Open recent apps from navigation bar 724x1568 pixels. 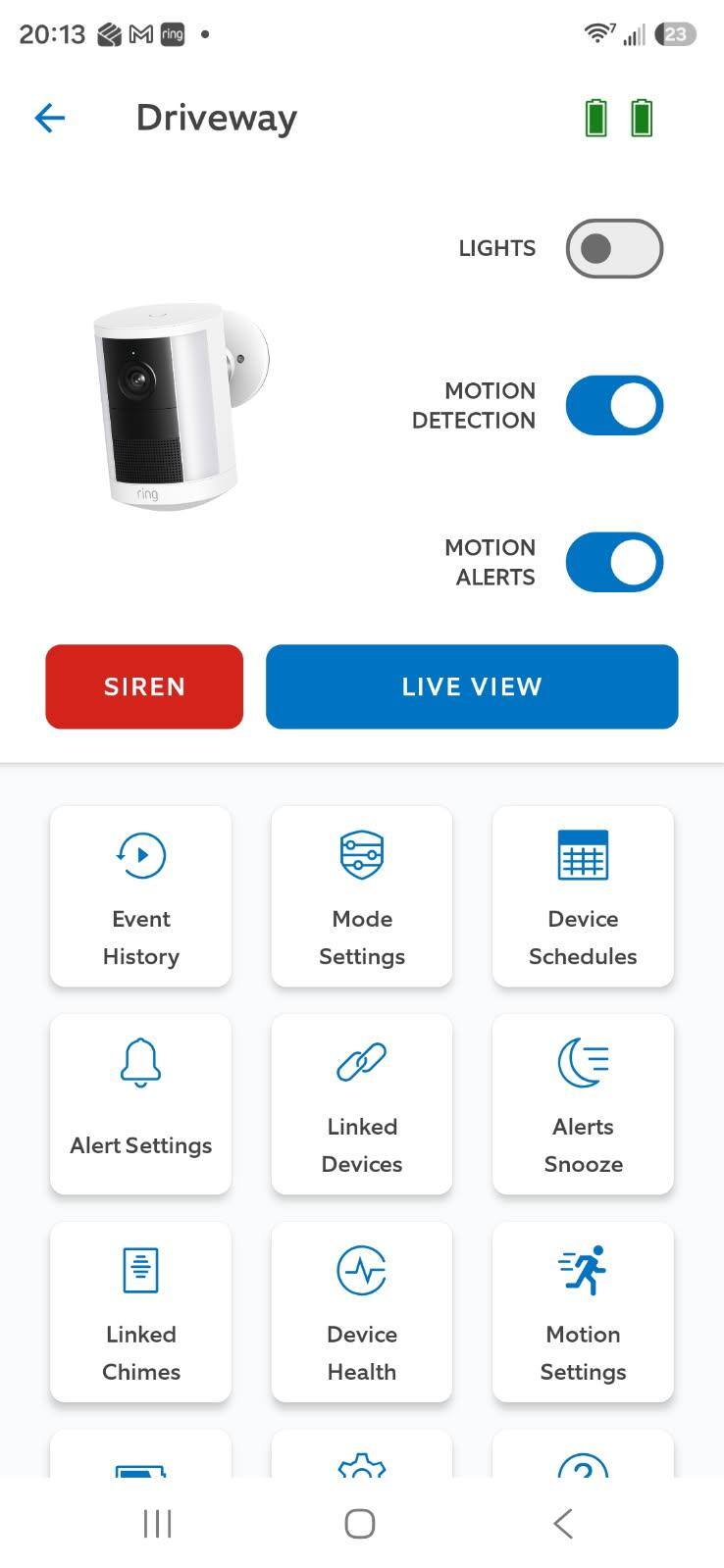(157, 1523)
